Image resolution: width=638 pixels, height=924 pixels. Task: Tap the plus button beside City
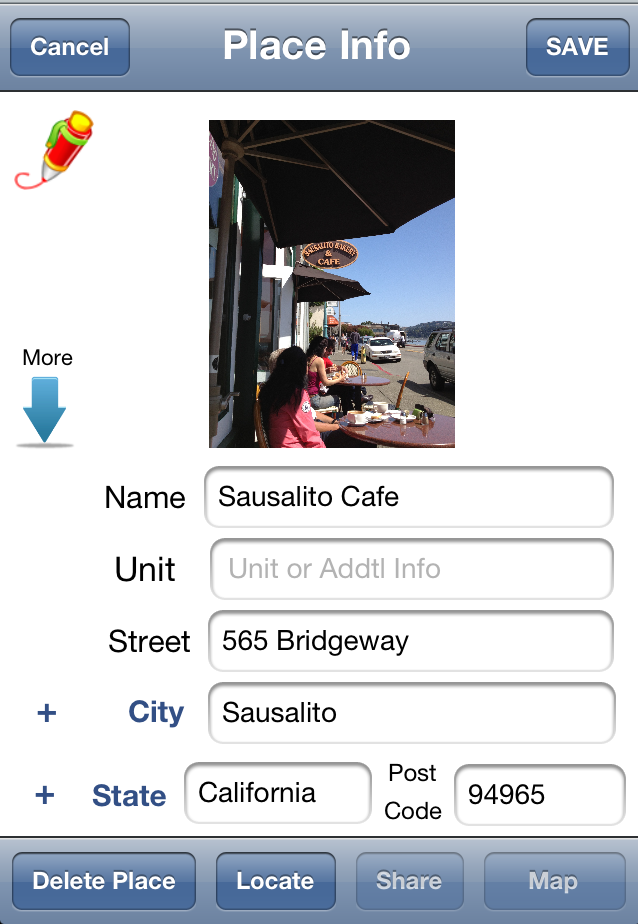pyautogui.click(x=46, y=713)
